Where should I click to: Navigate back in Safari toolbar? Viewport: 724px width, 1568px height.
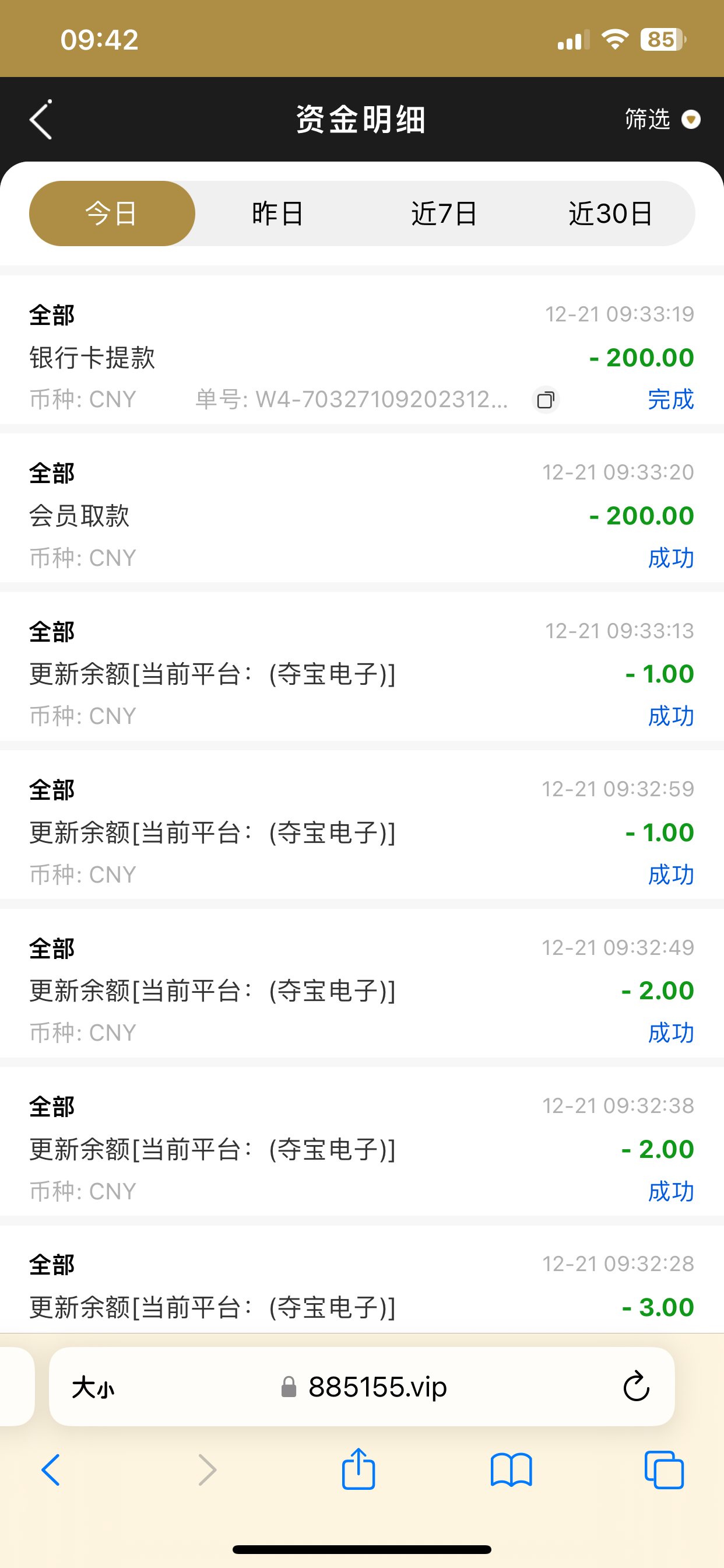[51, 1470]
